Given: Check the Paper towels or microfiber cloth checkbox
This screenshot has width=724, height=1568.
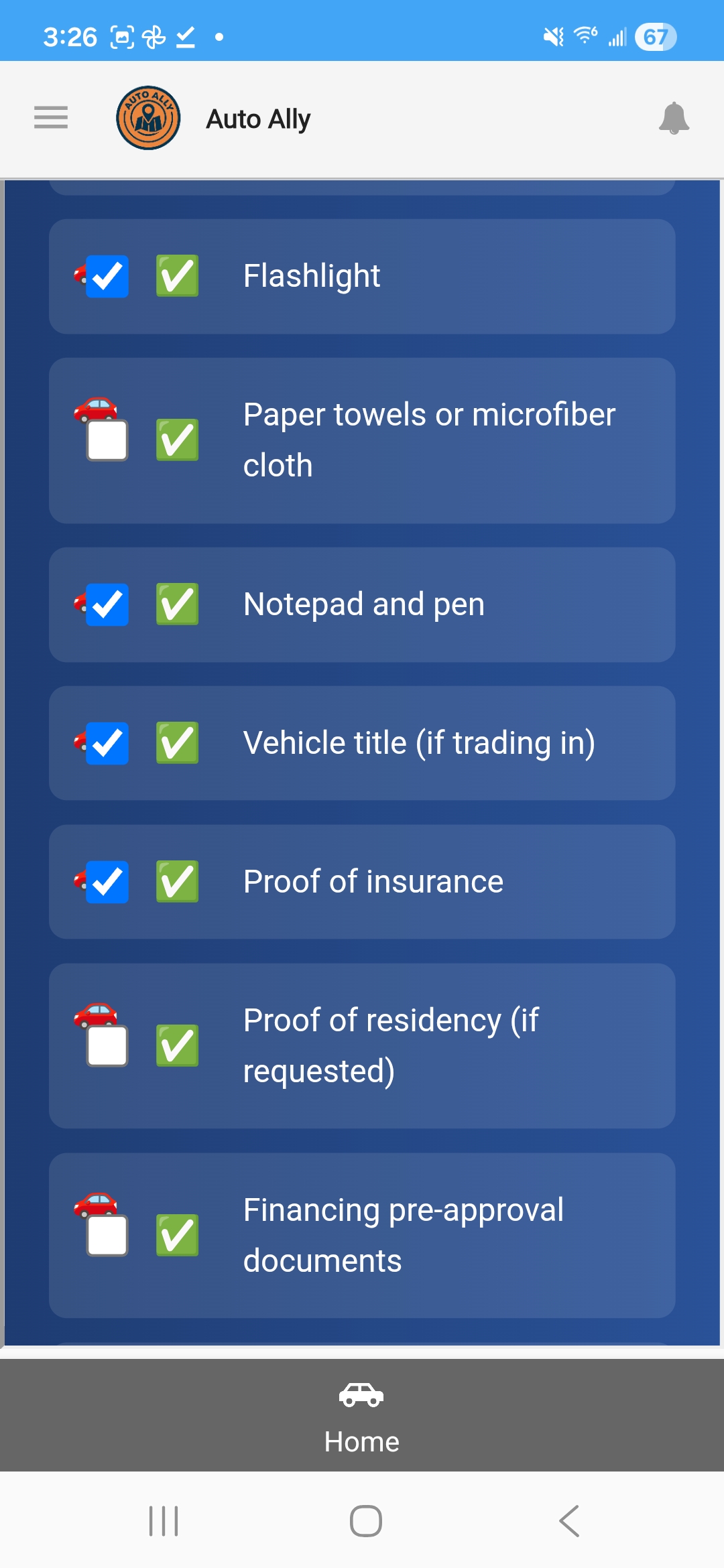Looking at the screenshot, I should pyautogui.click(x=106, y=439).
